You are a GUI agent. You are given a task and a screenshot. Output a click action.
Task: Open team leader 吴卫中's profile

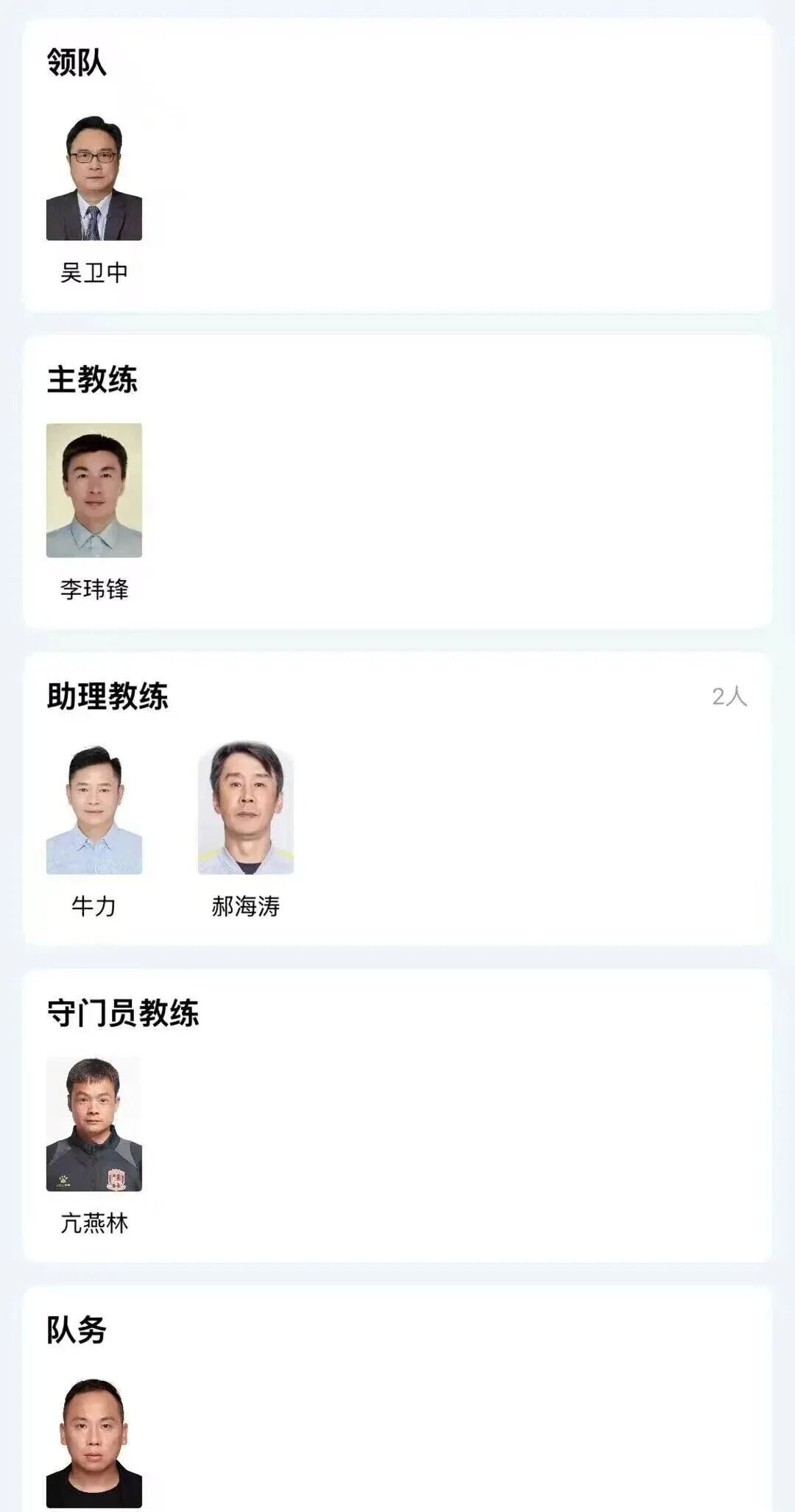pos(94,177)
